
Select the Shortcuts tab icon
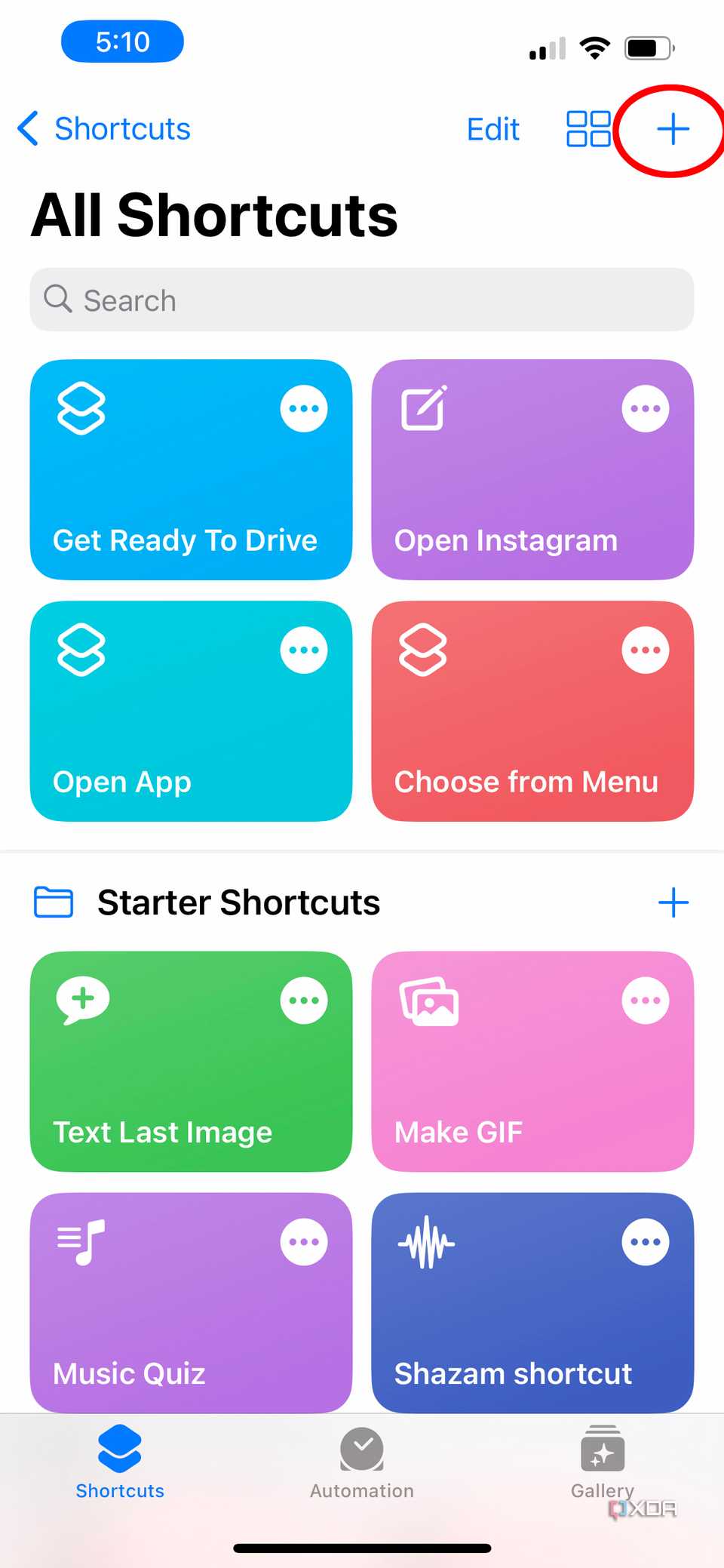[119, 1449]
